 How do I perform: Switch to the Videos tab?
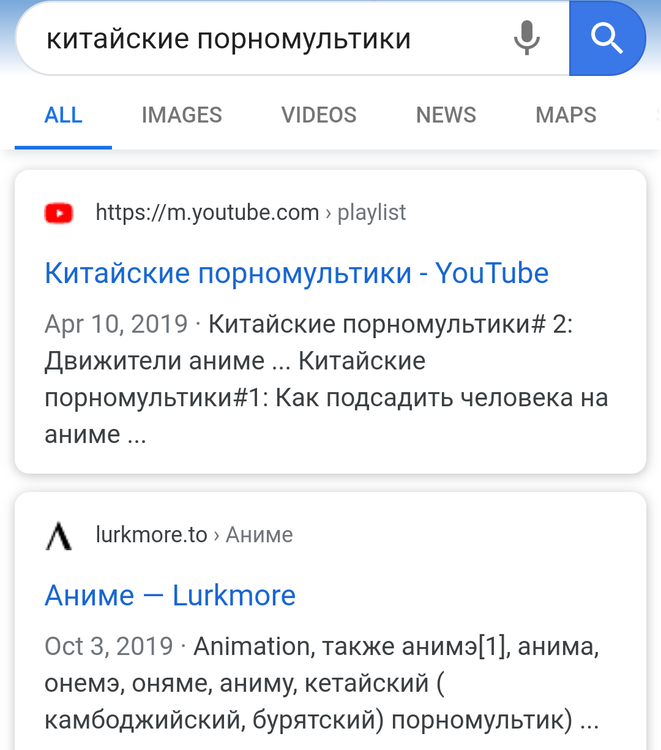pos(319,115)
